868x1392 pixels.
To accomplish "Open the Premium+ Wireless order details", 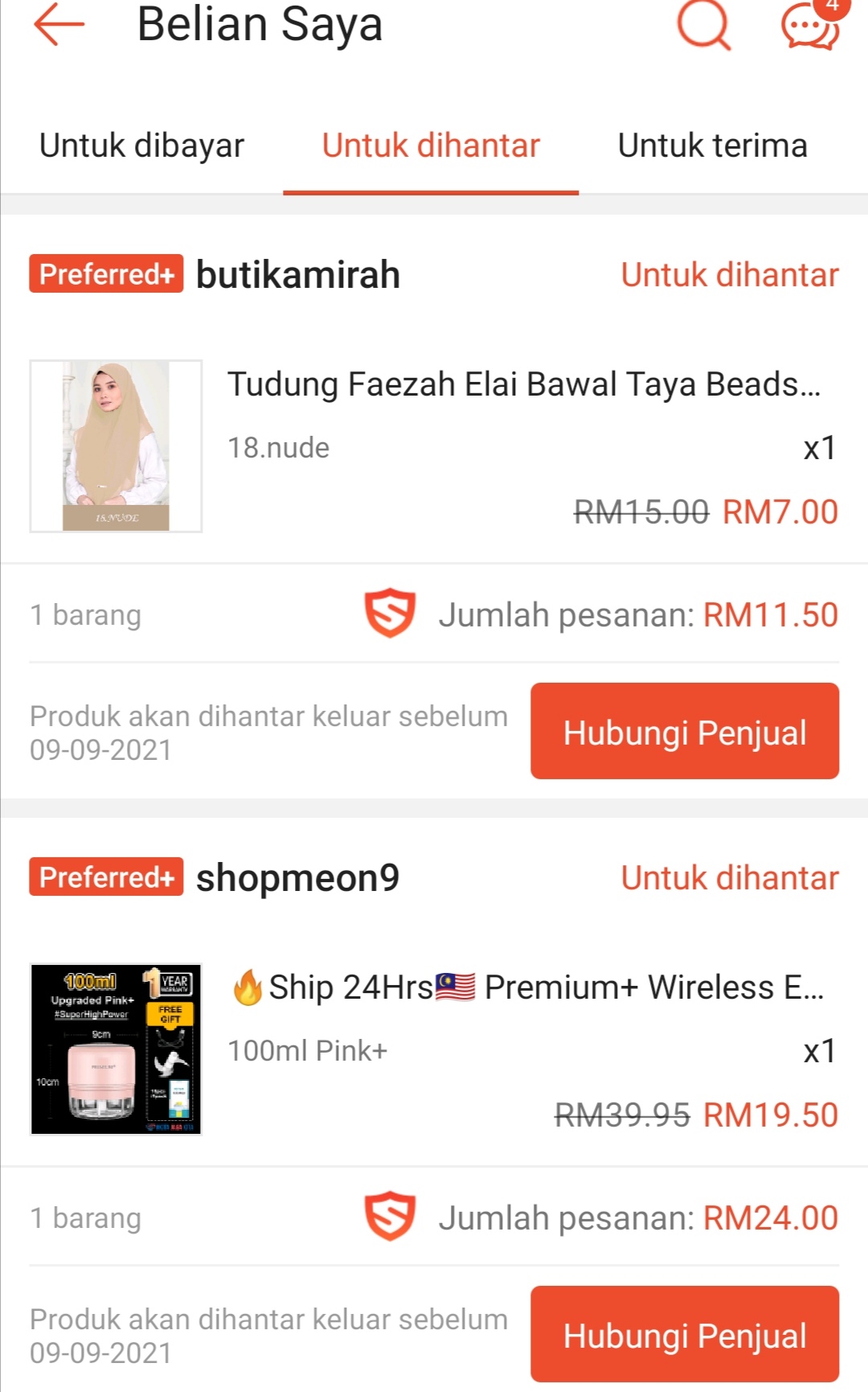I will [530, 988].
